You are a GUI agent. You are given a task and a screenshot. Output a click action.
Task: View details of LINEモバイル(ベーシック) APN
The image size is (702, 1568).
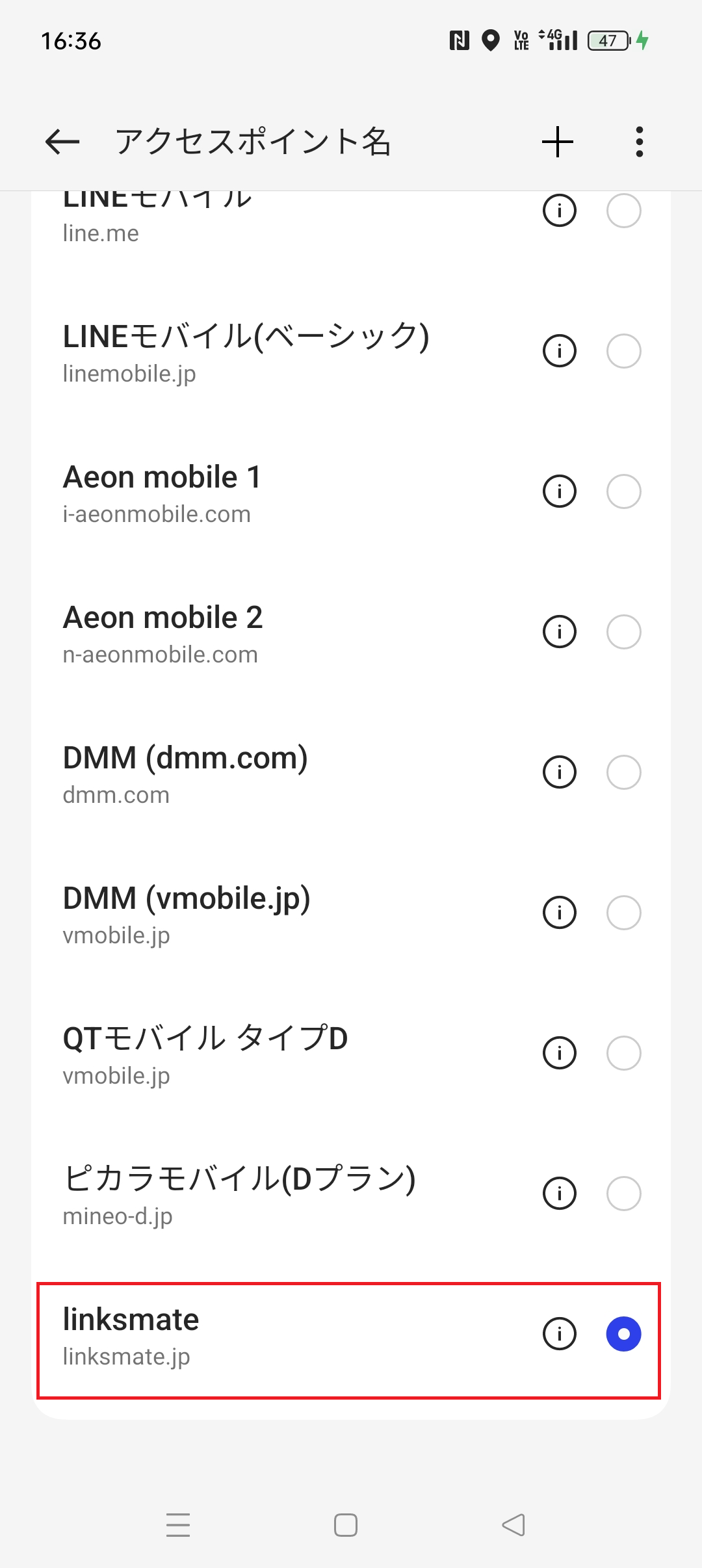point(559,351)
